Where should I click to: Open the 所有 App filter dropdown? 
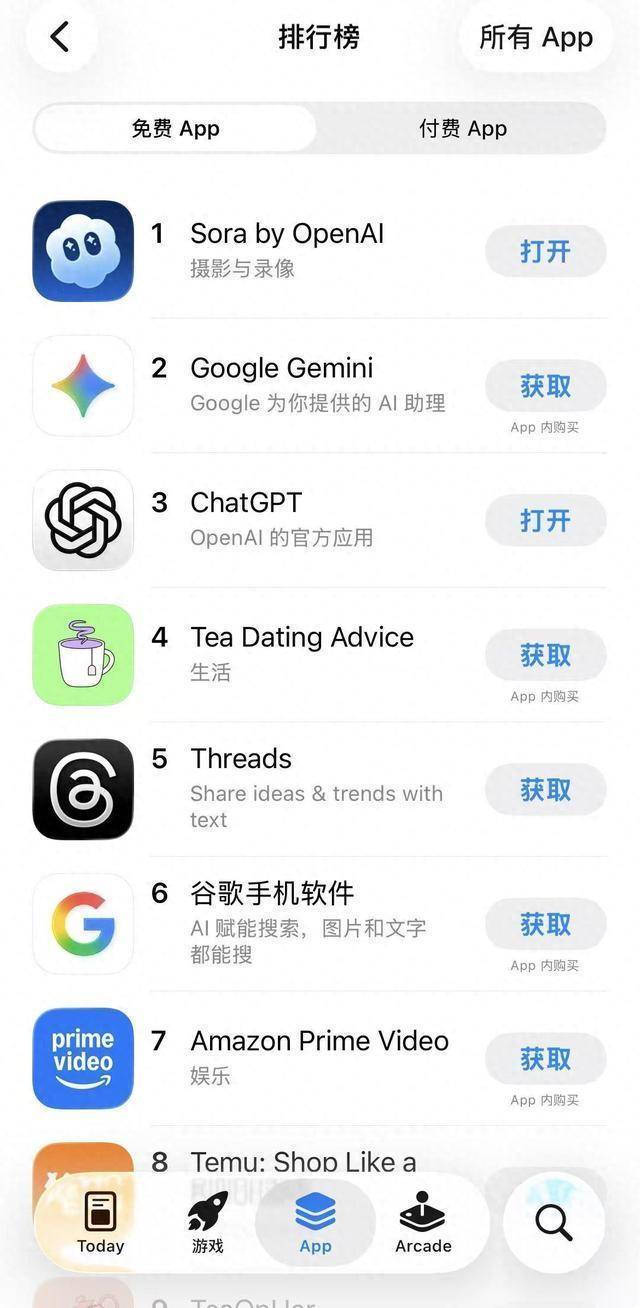point(536,37)
